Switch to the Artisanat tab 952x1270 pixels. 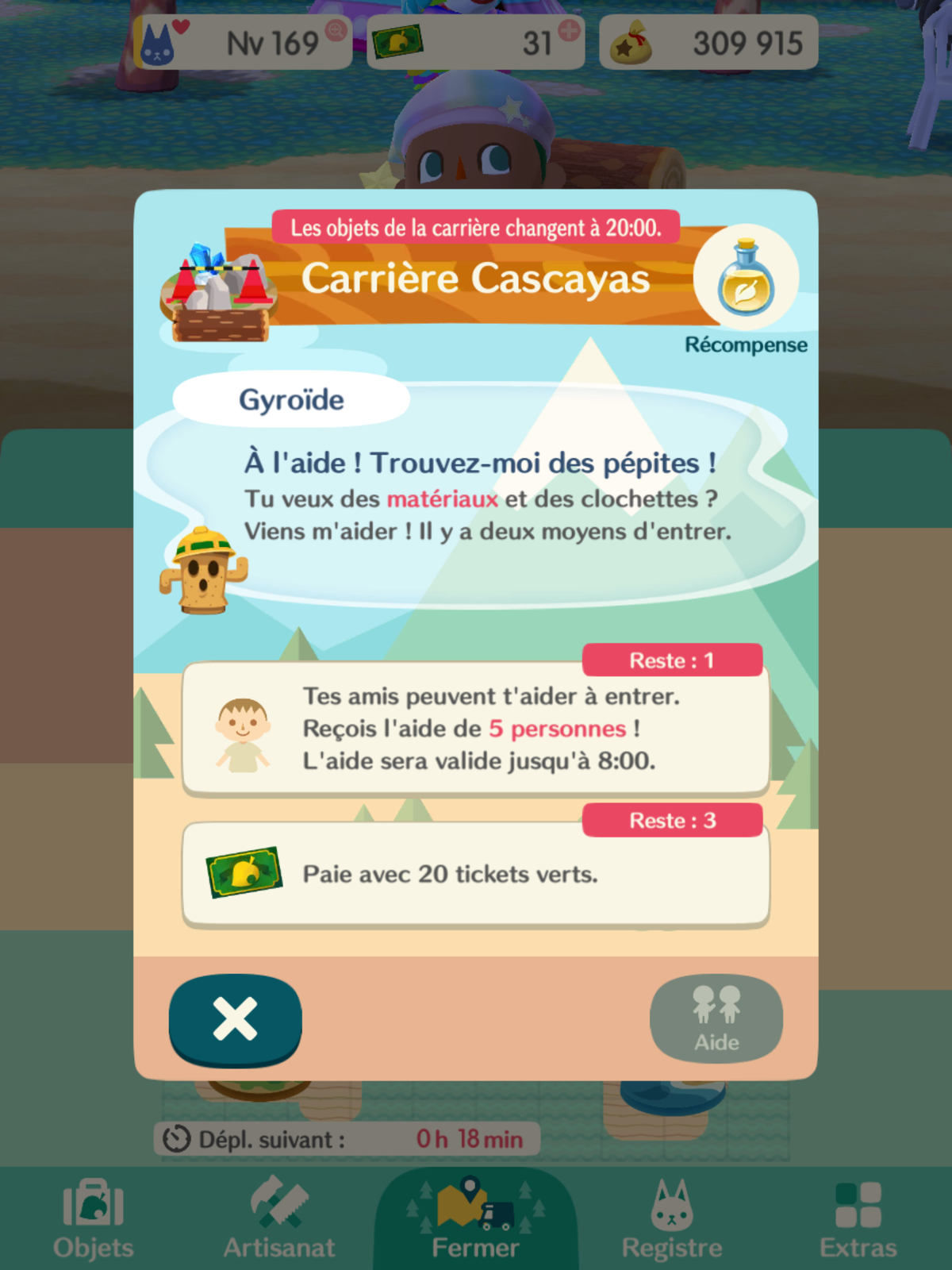click(279, 1220)
